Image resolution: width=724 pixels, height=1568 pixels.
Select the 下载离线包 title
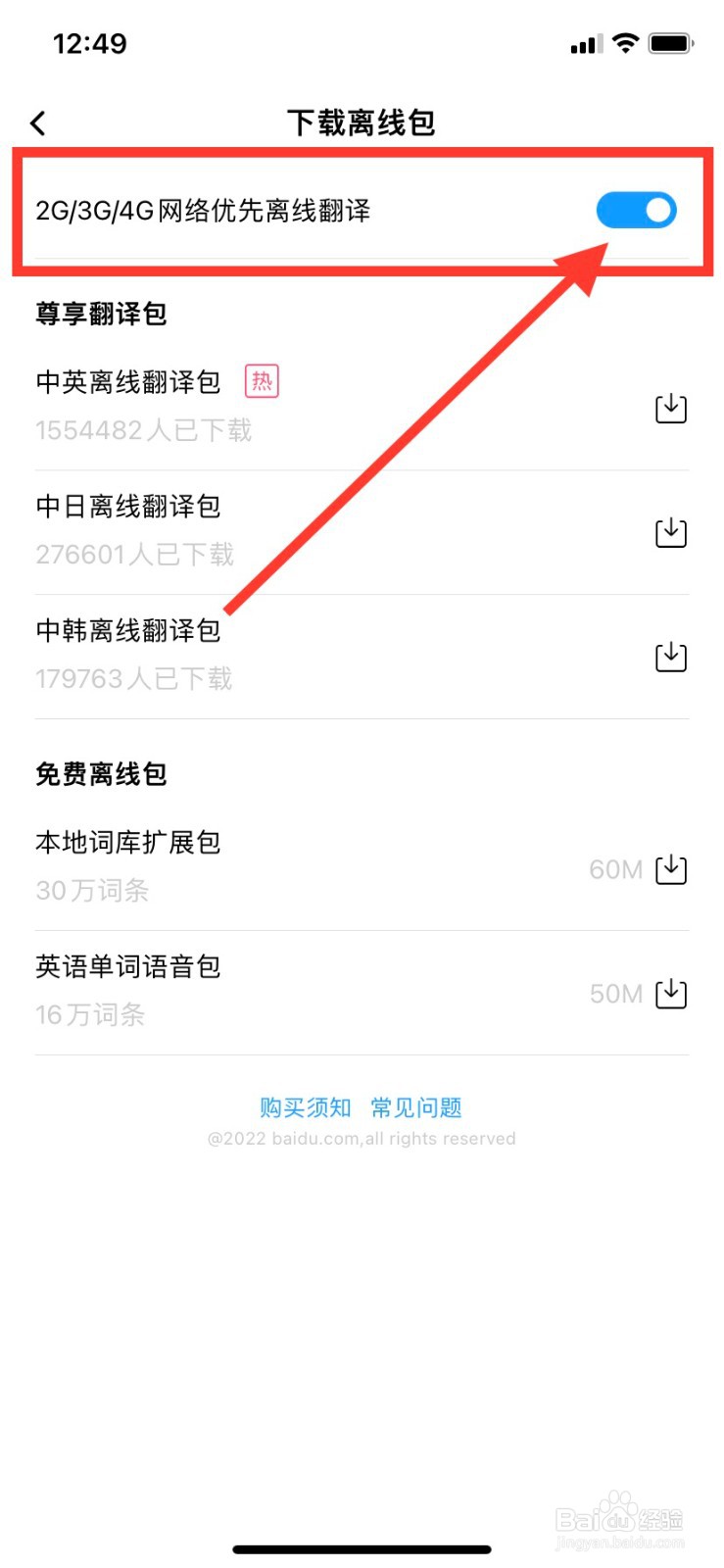pos(362,122)
